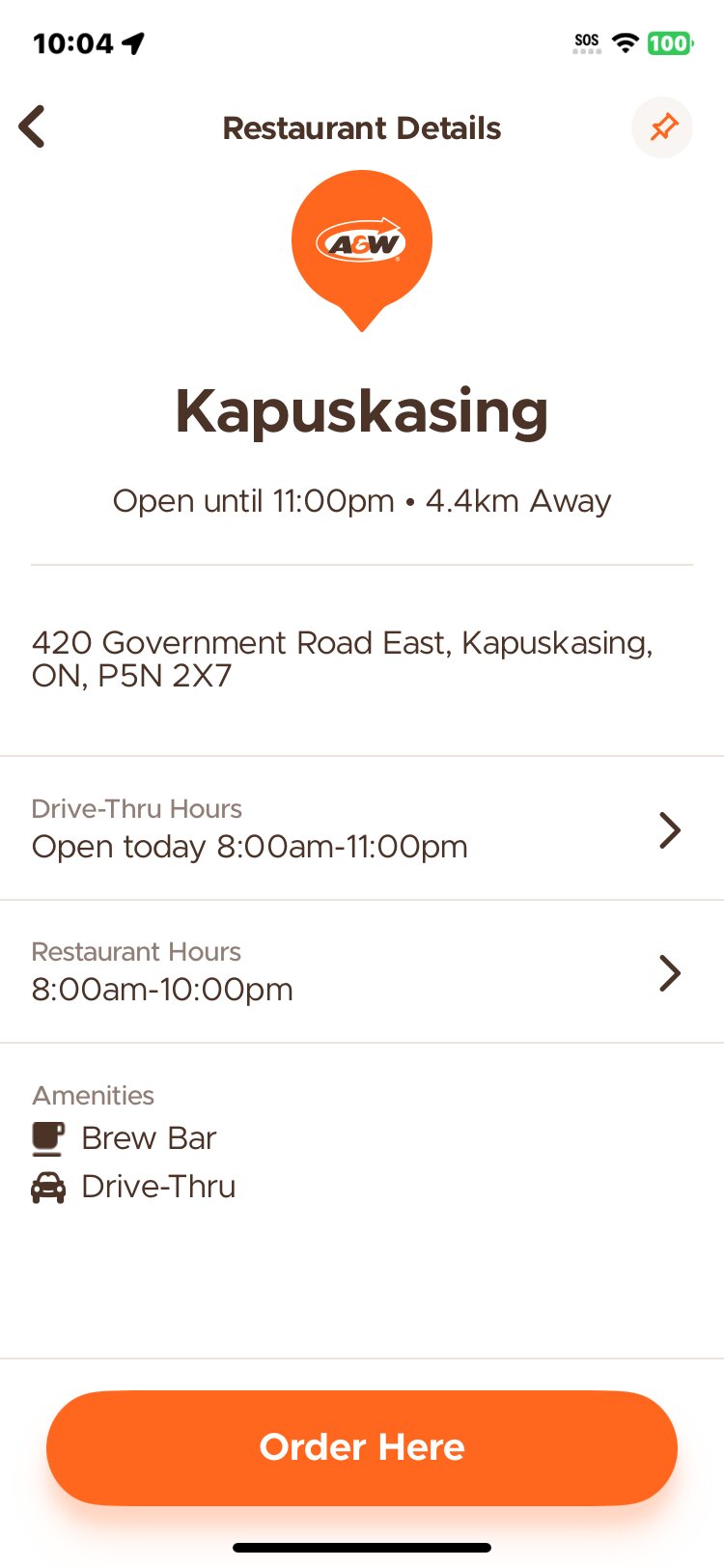Viewport: 724px width, 1568px height.
Task: Go back from Restaurant Details
Action: tap(33, 127)
